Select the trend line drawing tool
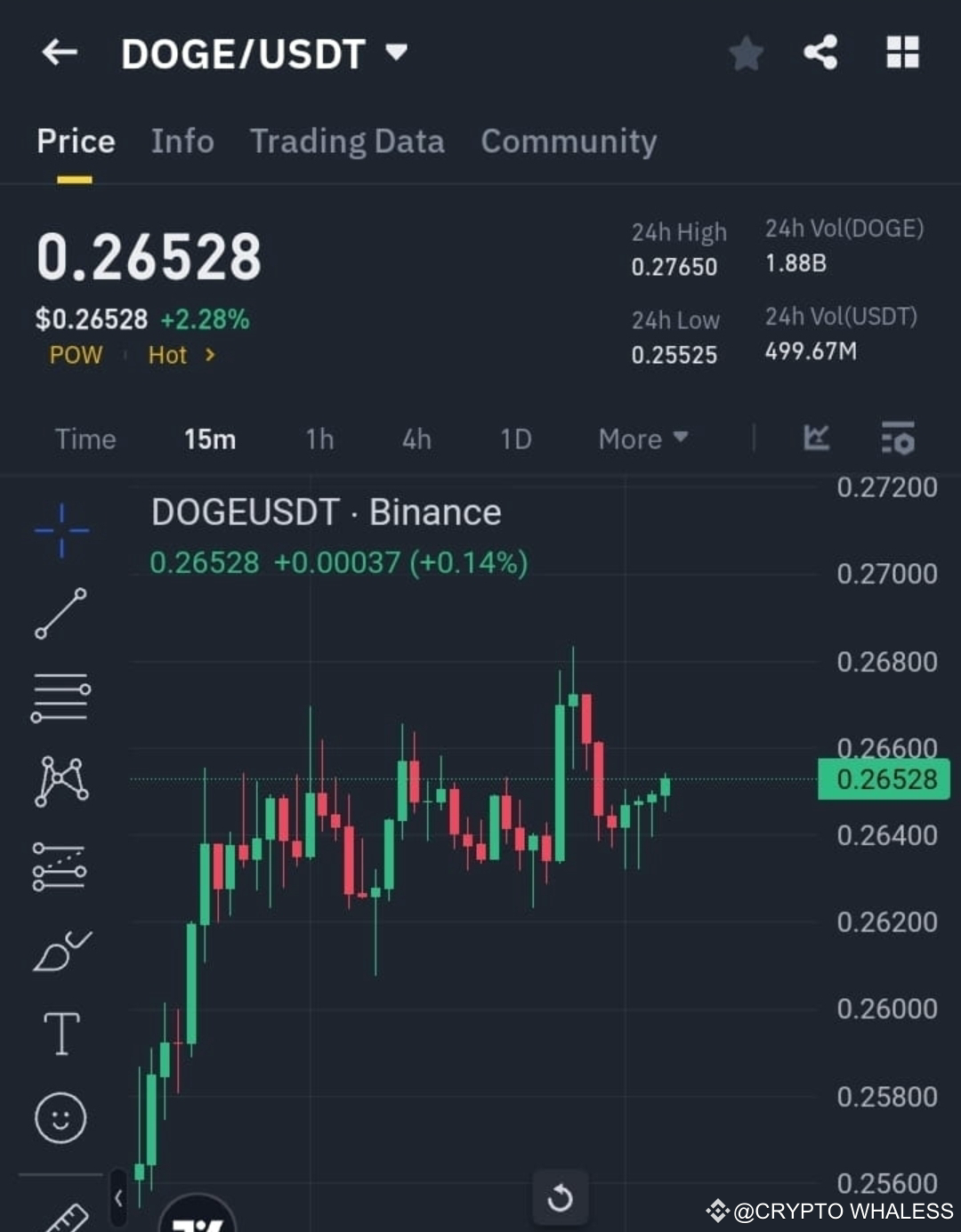 tap(61, 614)
